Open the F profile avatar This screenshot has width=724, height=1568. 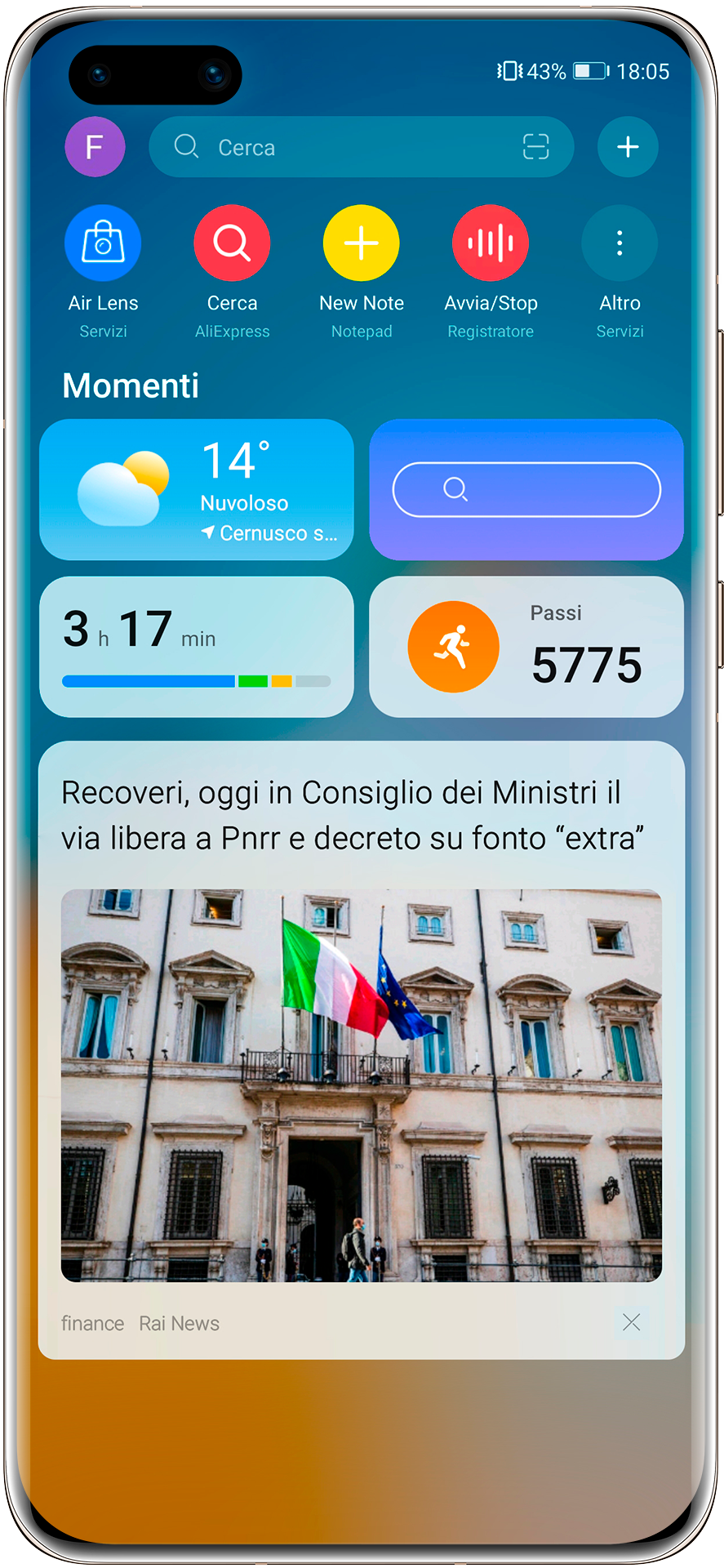tap(95, 147)
